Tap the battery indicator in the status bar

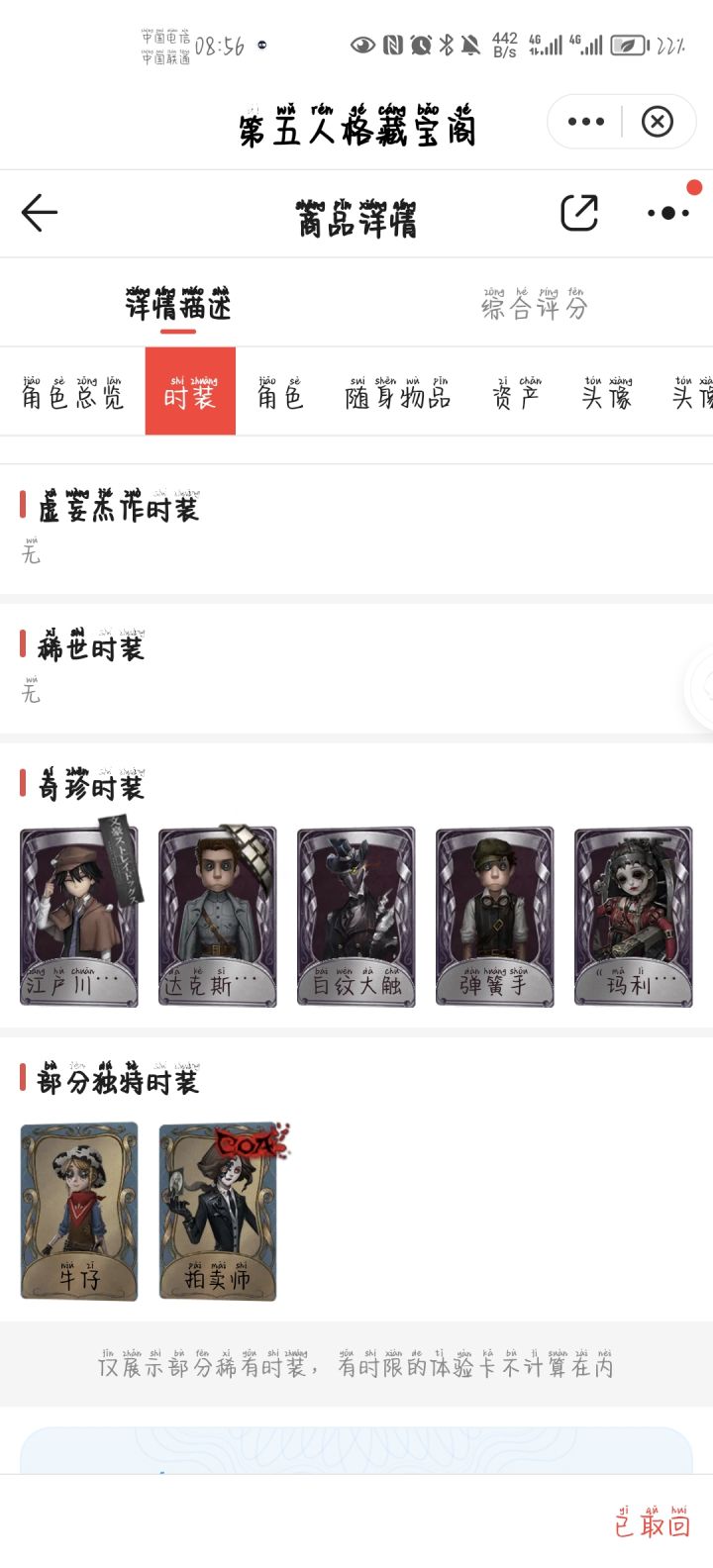tap(628, 44)
